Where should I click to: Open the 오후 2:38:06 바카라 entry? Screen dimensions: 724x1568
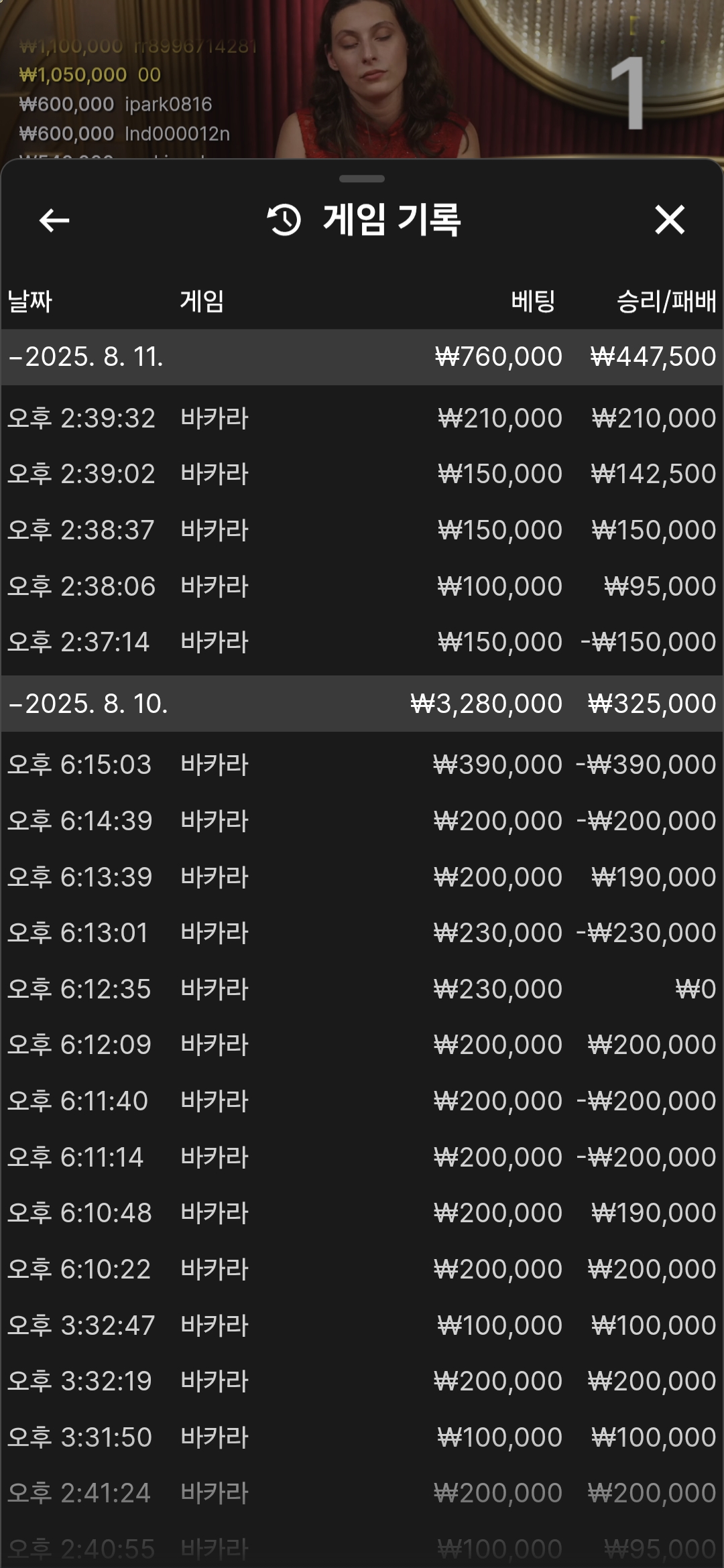362,586
